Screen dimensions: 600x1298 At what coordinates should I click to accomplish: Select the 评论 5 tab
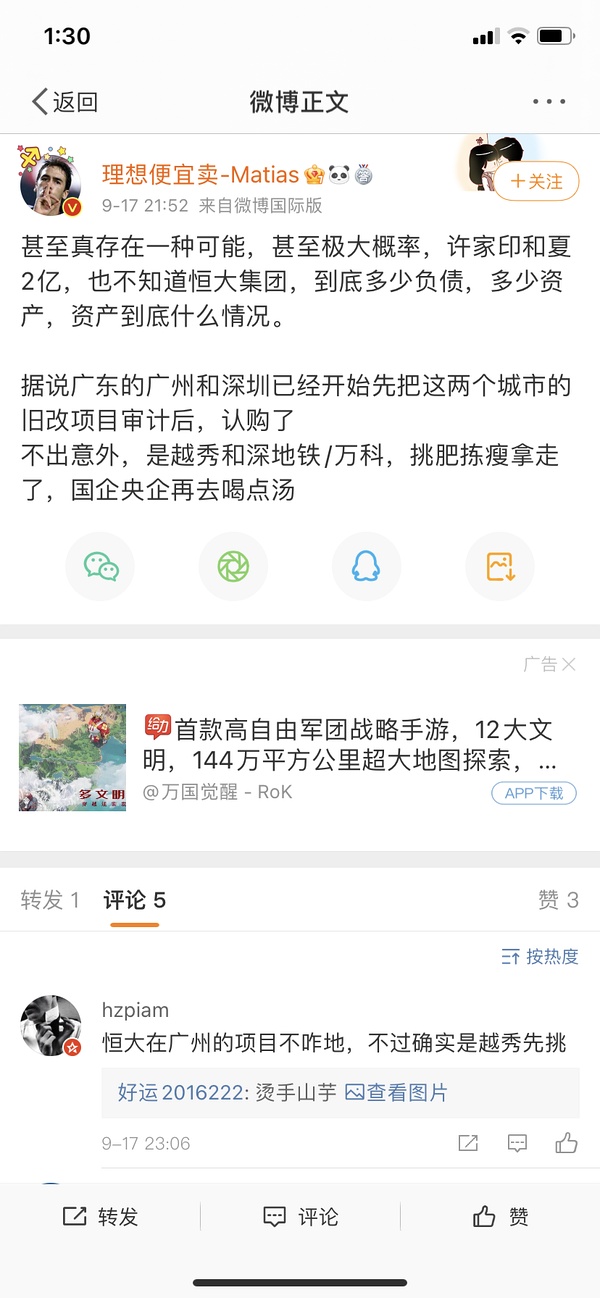pyautogui.click(x=134, y=900)
